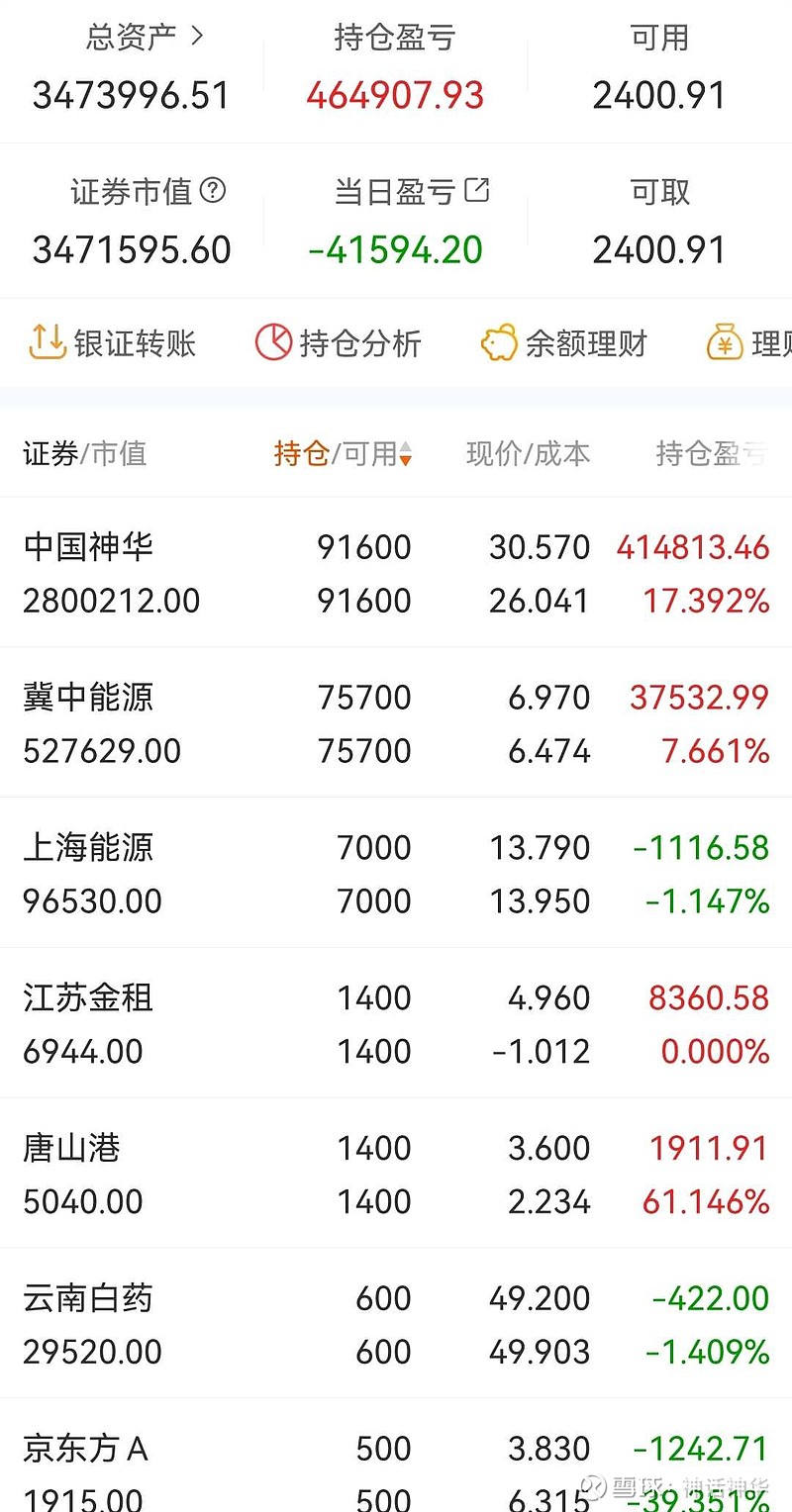Open 持仓分析 position analysis
Viewport: 792px width, 1512px height.
(339, 343)
